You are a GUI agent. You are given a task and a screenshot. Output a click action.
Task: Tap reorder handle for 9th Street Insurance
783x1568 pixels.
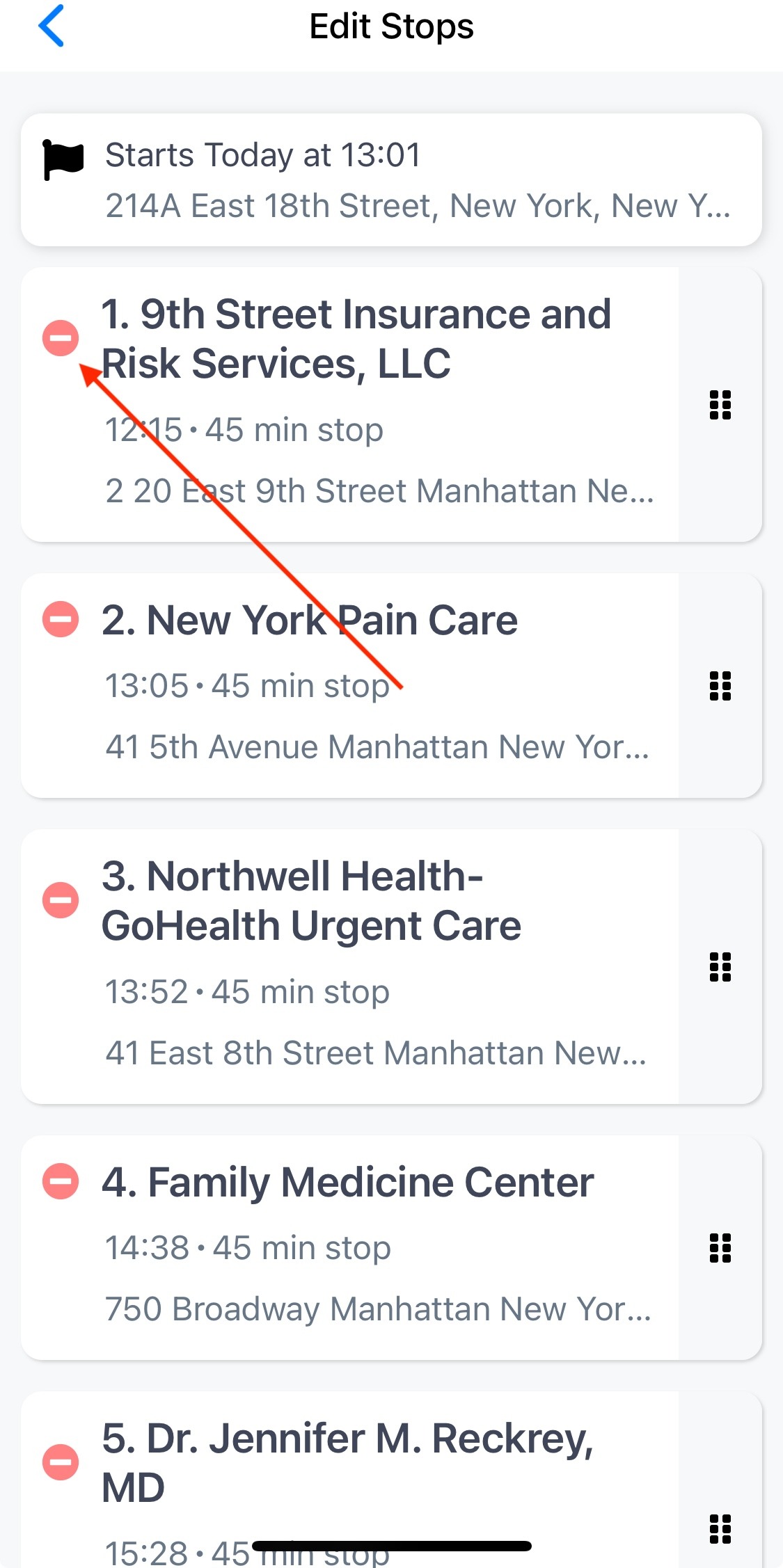(x=720, y=405)
